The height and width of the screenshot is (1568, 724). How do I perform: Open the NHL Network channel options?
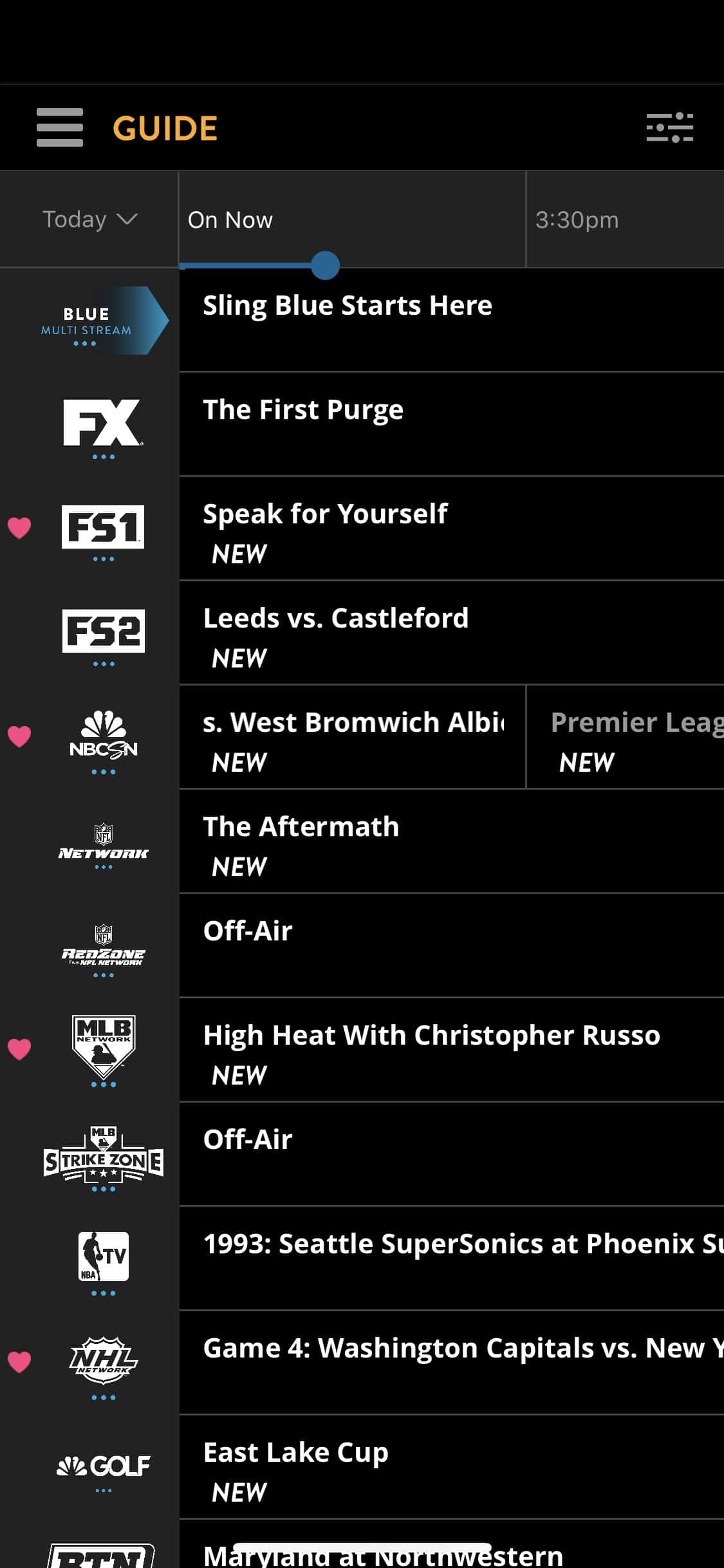point(103,1397)
